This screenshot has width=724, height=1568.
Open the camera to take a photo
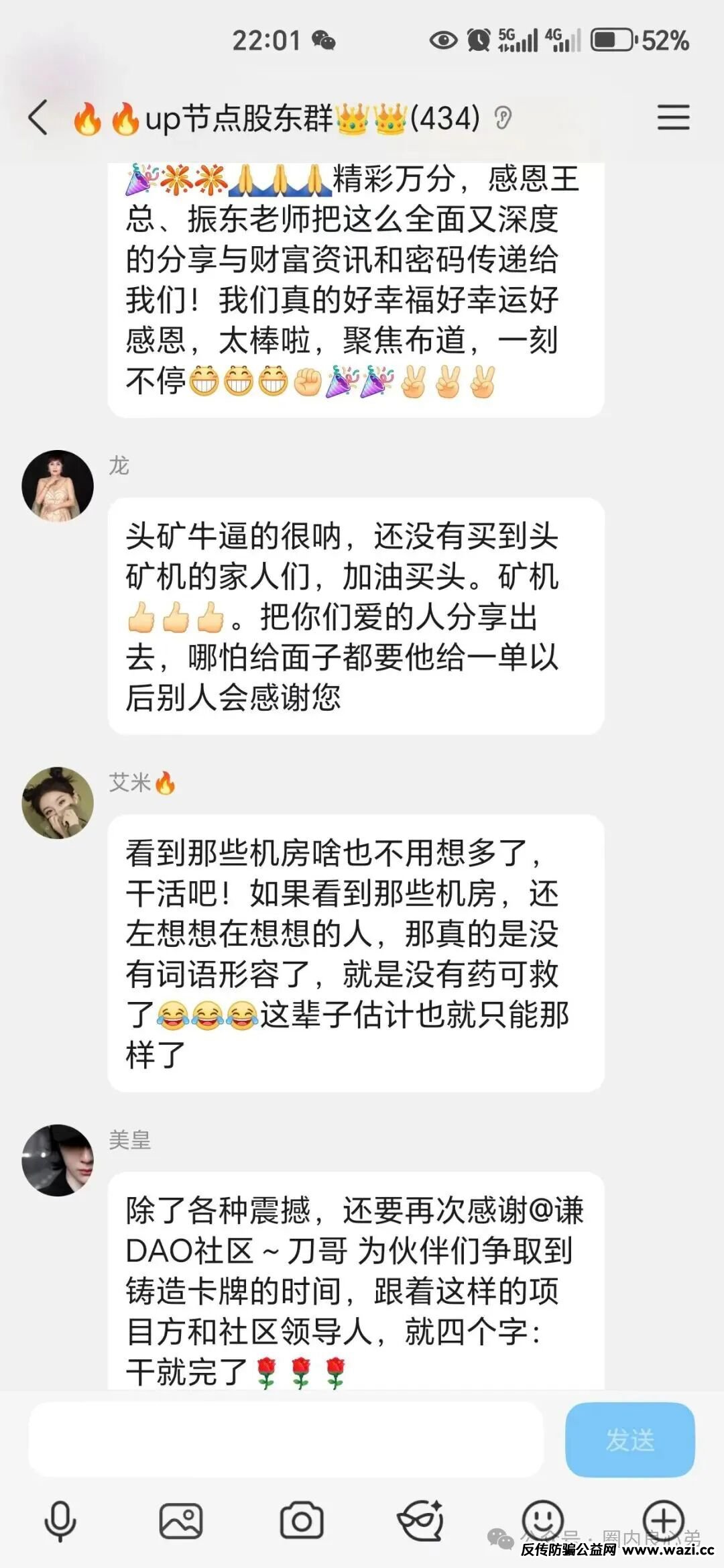tap(301, 1520)
